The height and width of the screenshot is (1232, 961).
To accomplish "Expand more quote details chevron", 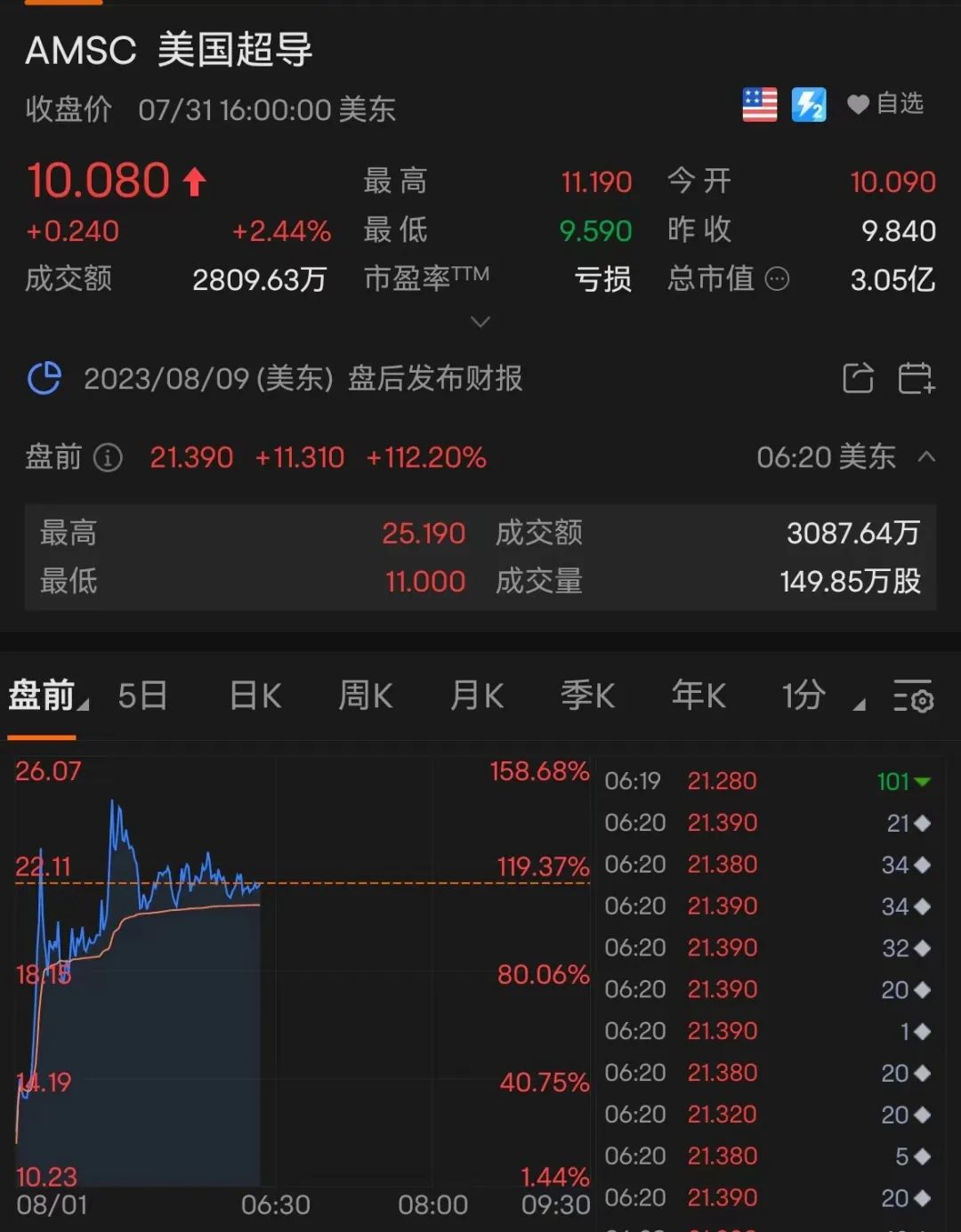I will [x=480, y=321].
